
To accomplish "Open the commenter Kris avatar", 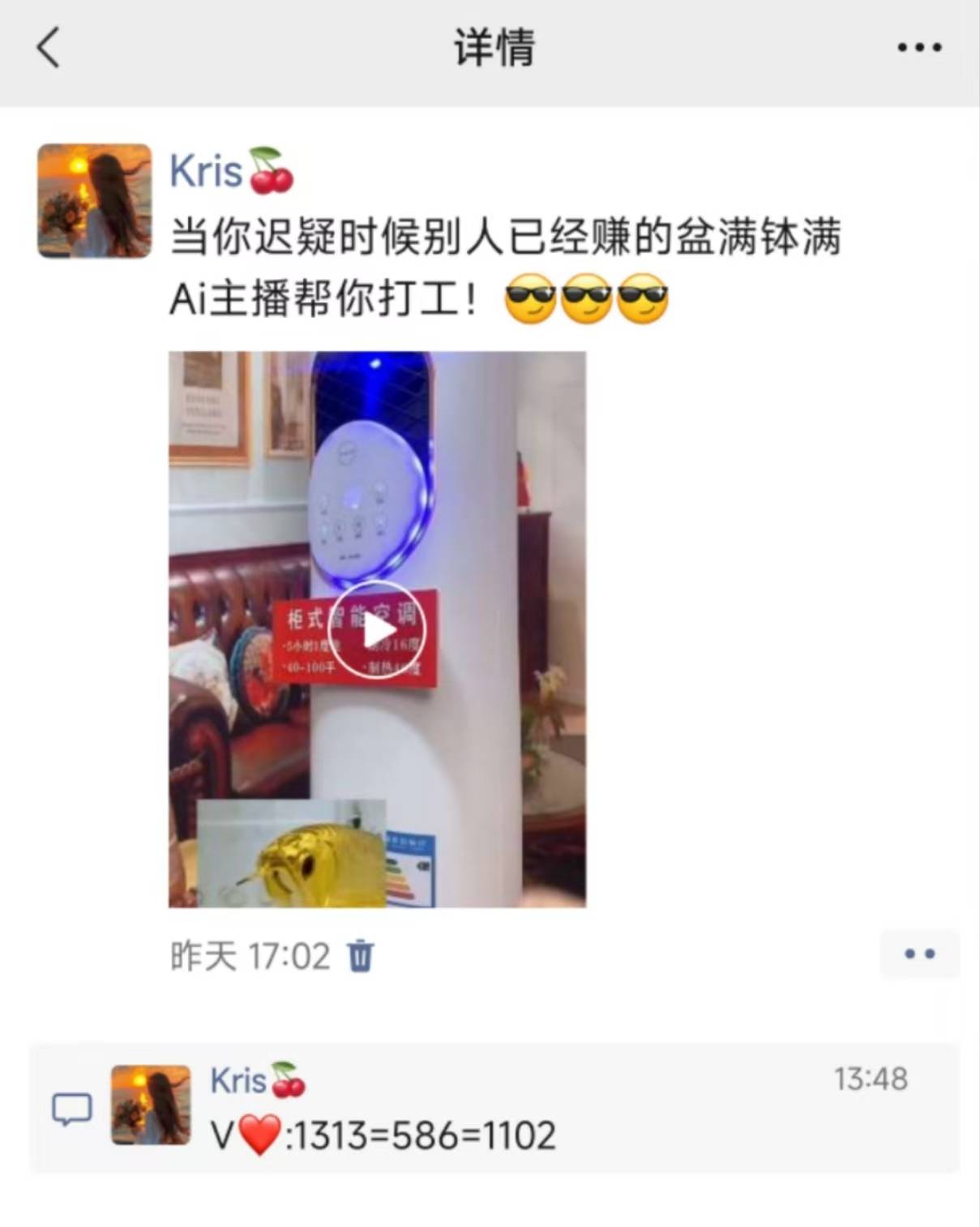I will pos(151,1105).
